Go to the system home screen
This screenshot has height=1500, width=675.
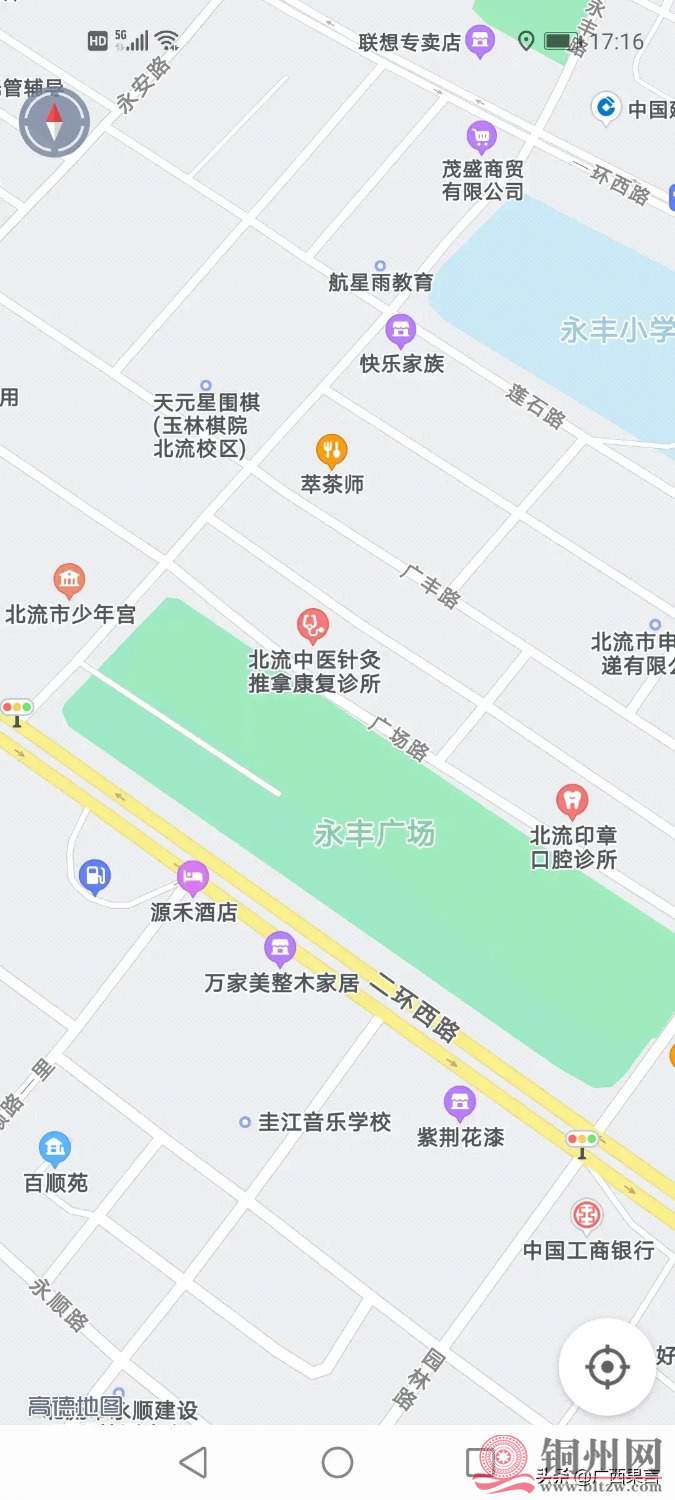(x=337, y=1463)
